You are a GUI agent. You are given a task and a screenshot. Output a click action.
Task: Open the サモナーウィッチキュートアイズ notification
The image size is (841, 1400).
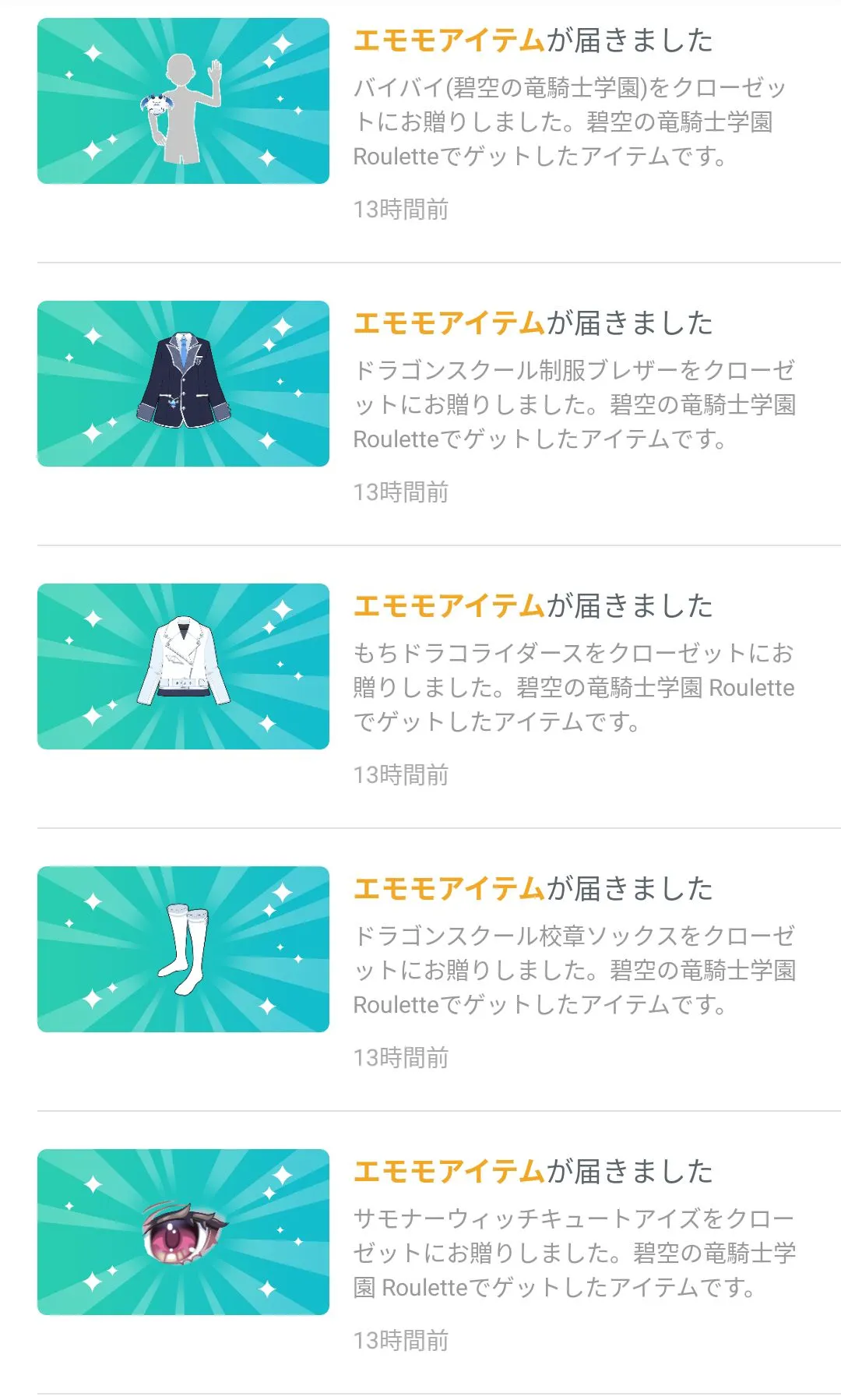click(420, 1253)
